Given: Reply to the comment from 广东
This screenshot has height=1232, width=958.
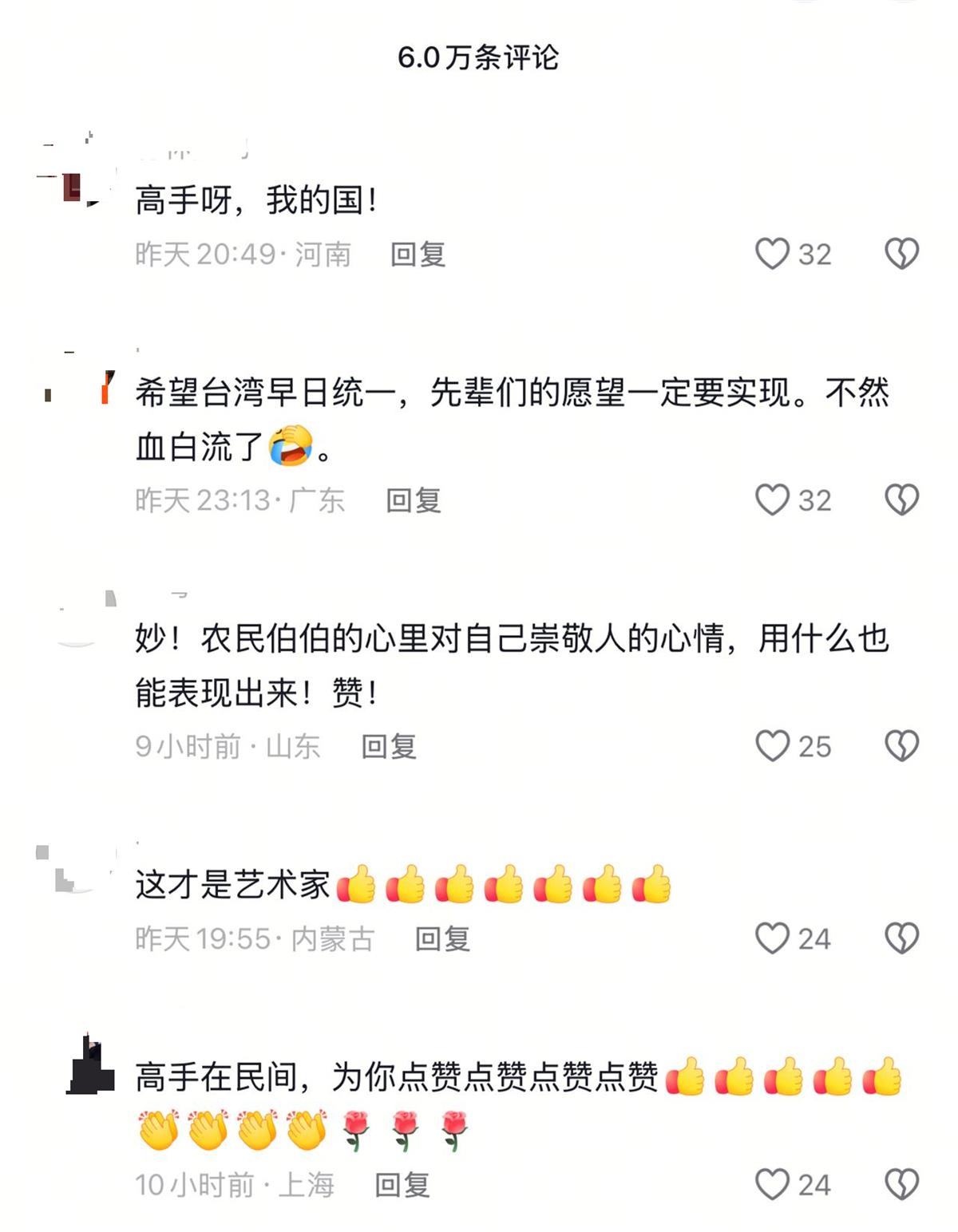Looking at the screenshot, I should point(414,500).
